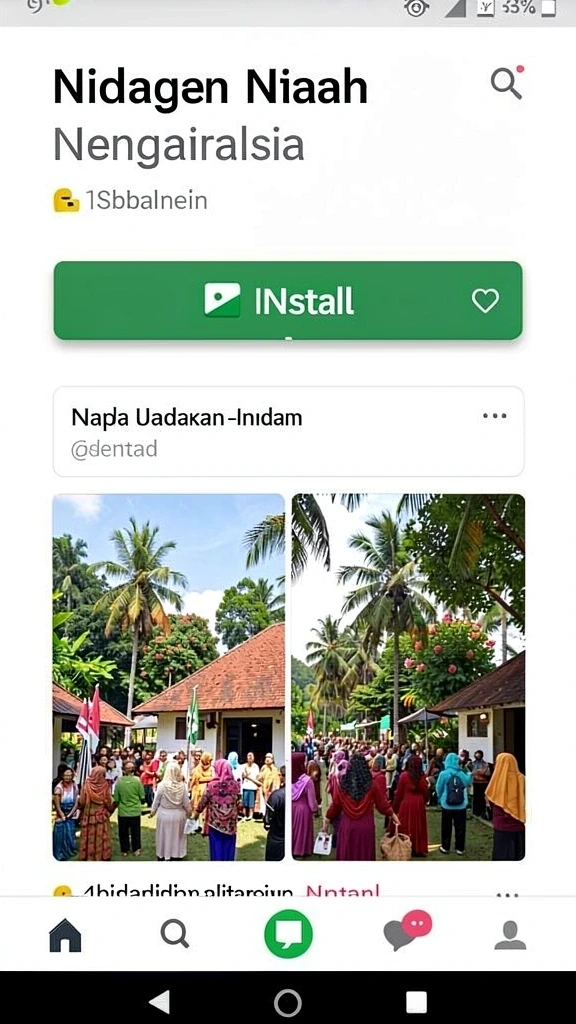Open options for Napa Uadakan-Inidam card
This screenshot has height=1024, width=576.
(494, 416)
